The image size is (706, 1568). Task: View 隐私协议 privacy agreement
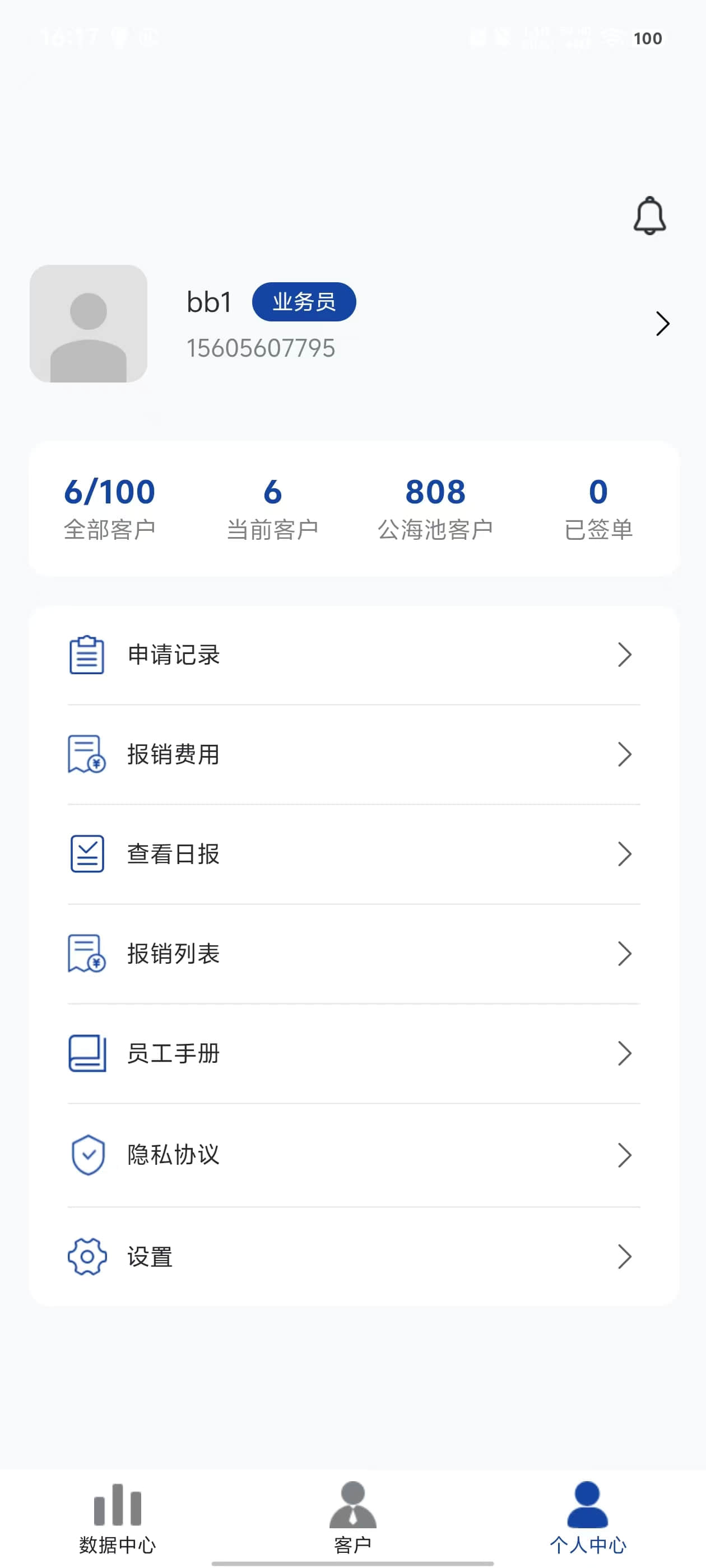pyautogui.click(x=354, y=1155)
